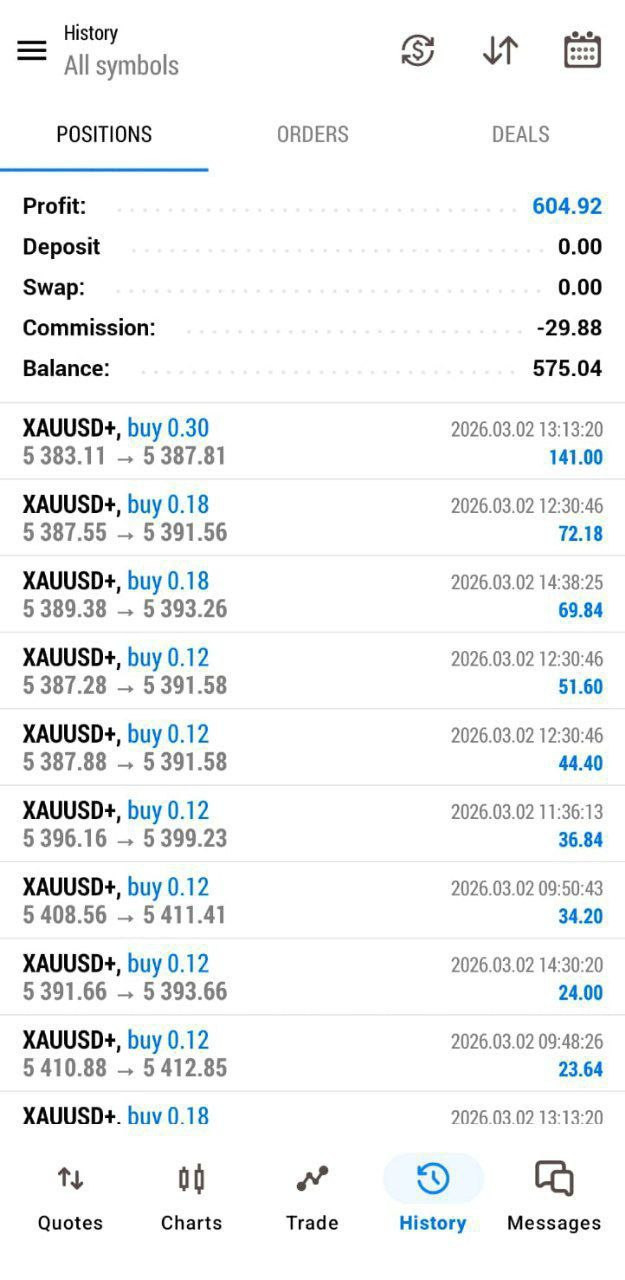This screenshot has height=1280, width=625.
Task: Switch to the Charts tab
Action: 191,1198
